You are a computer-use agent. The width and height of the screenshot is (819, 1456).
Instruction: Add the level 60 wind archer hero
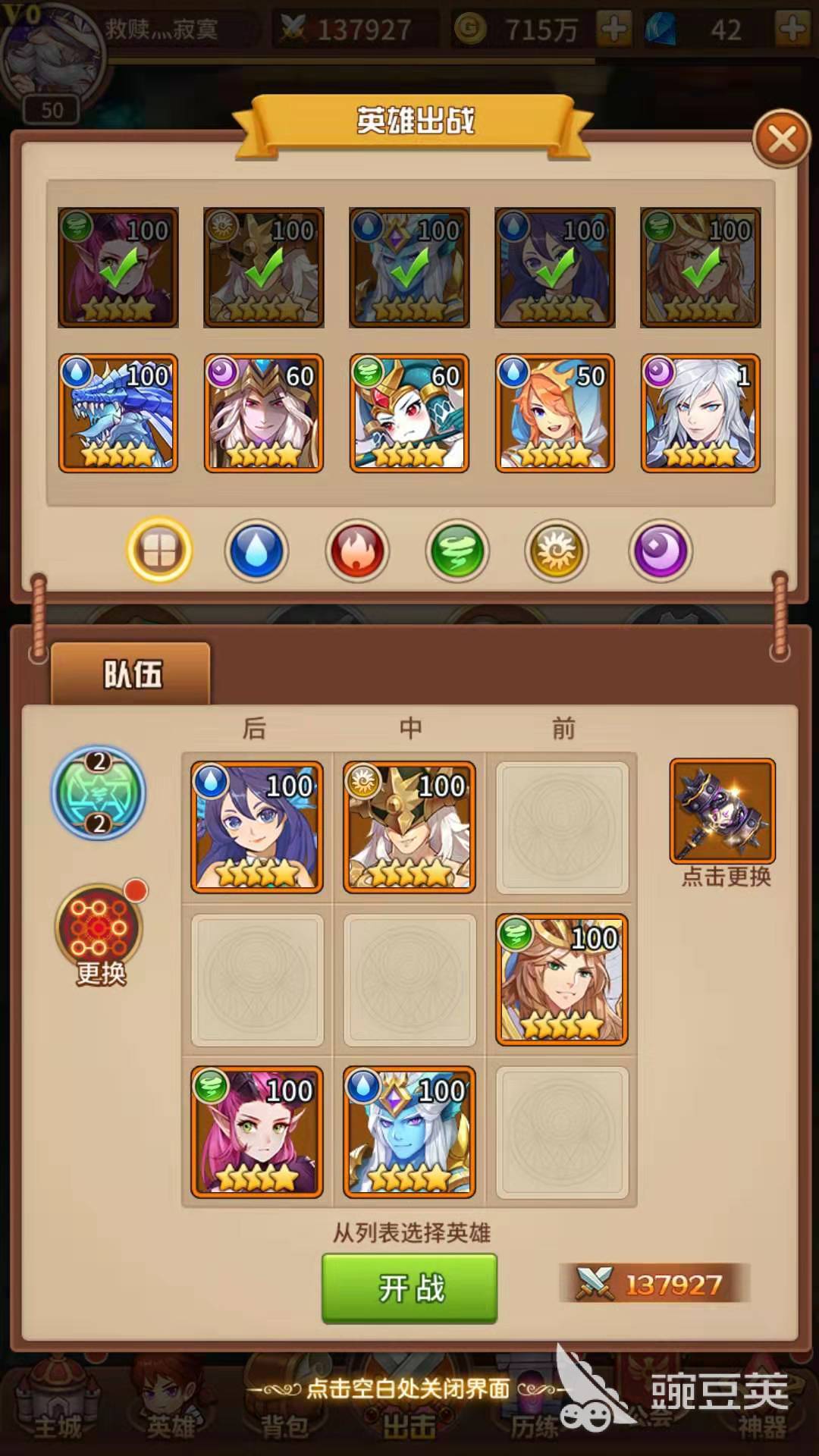point(409,413)
